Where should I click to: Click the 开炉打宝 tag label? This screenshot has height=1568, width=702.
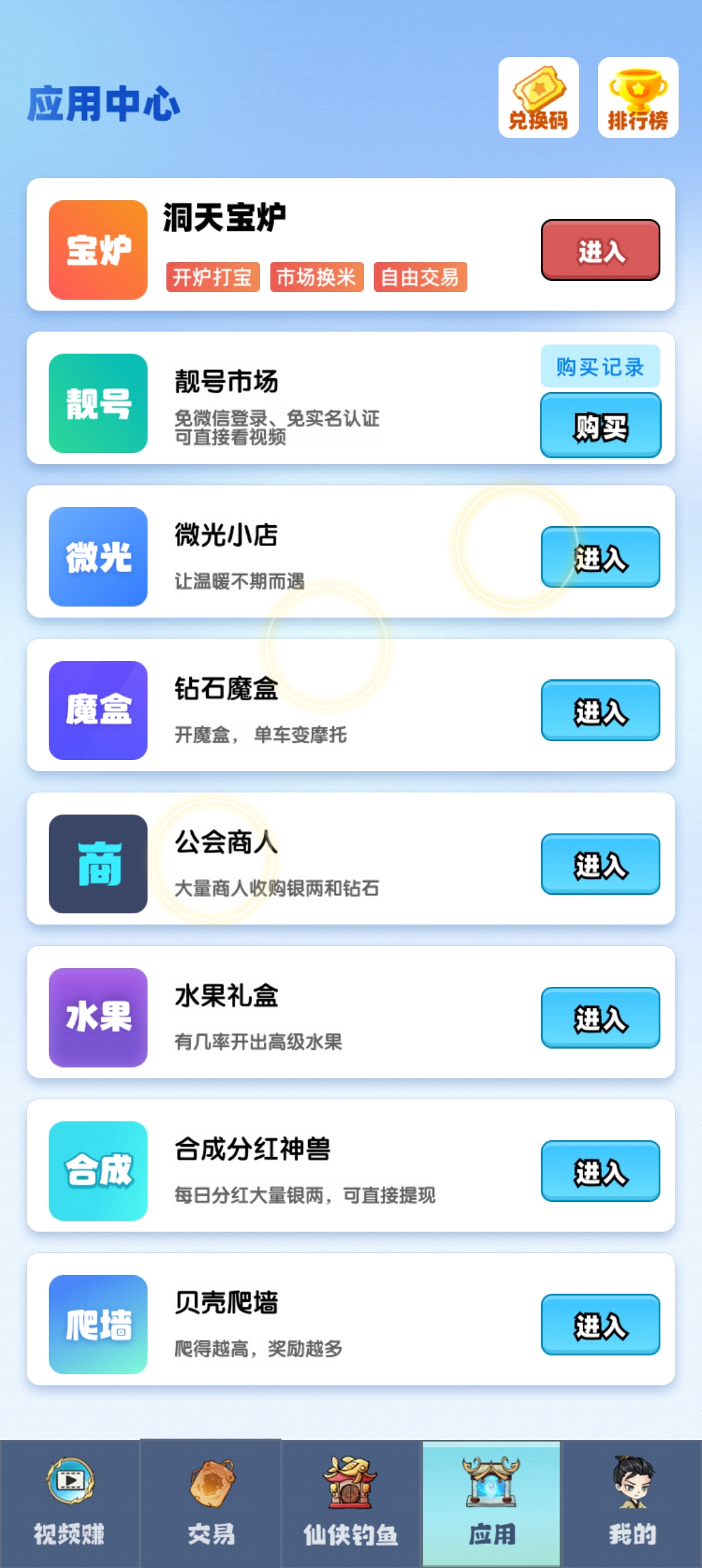coord(213,277)
